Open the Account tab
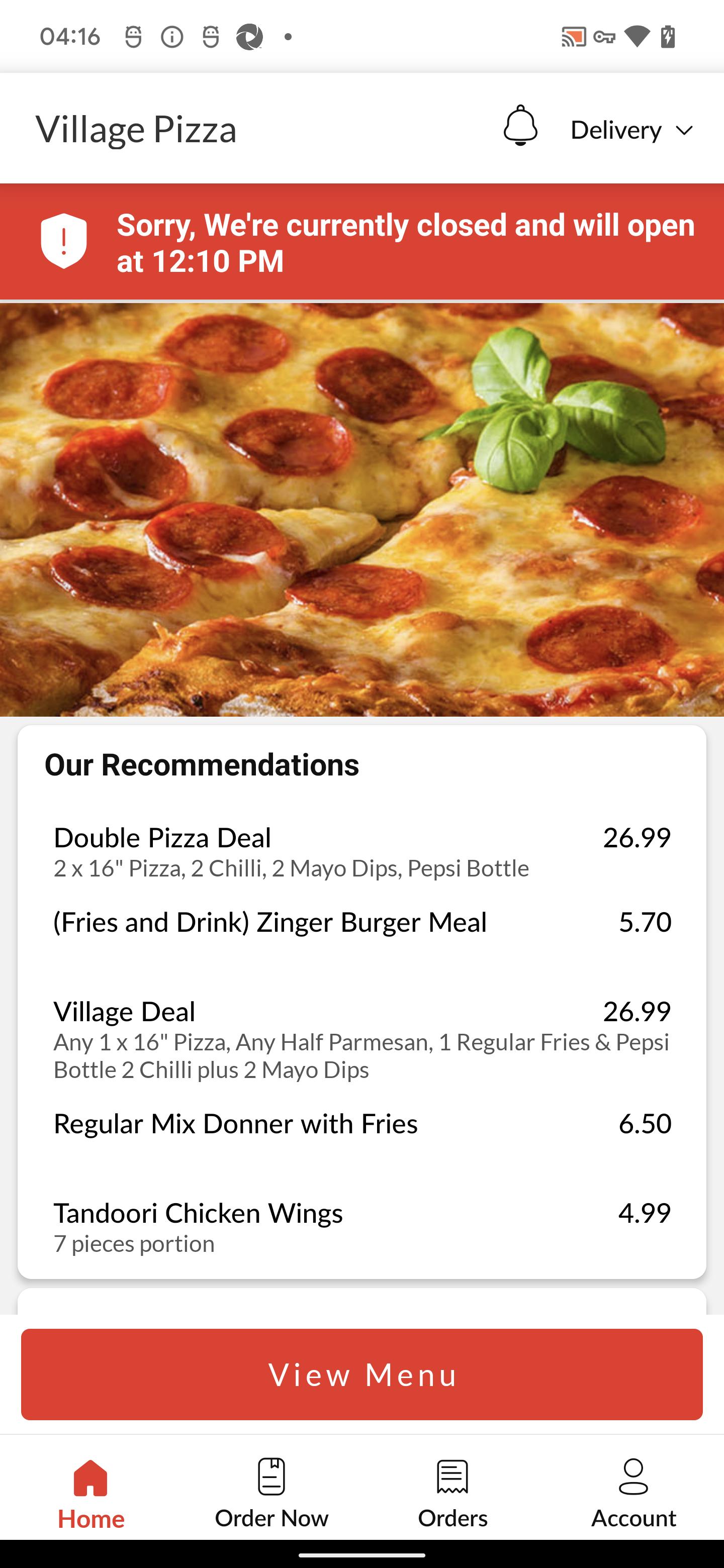The image size is (724, 1568). [633, 1493]
